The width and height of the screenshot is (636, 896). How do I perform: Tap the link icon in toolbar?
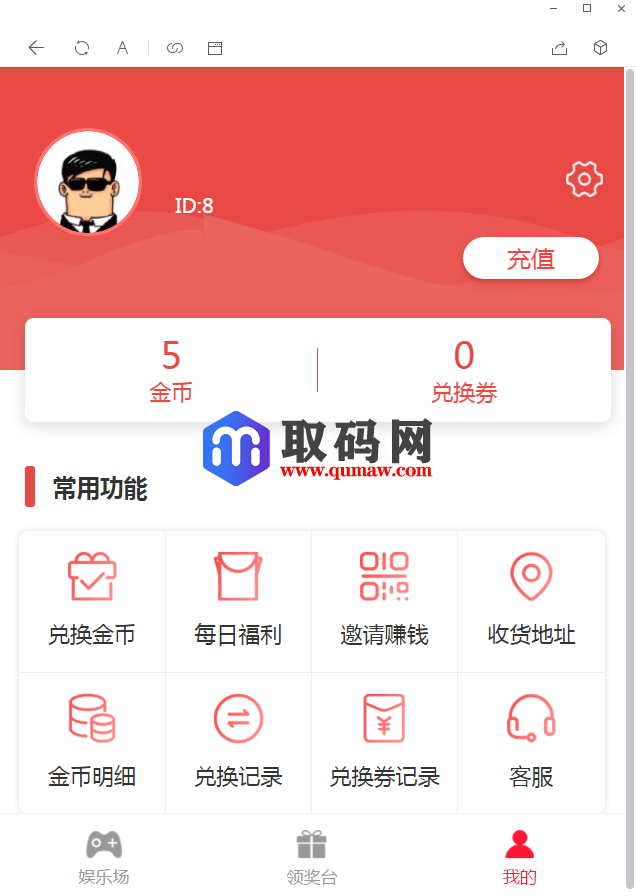pos(175,48)
